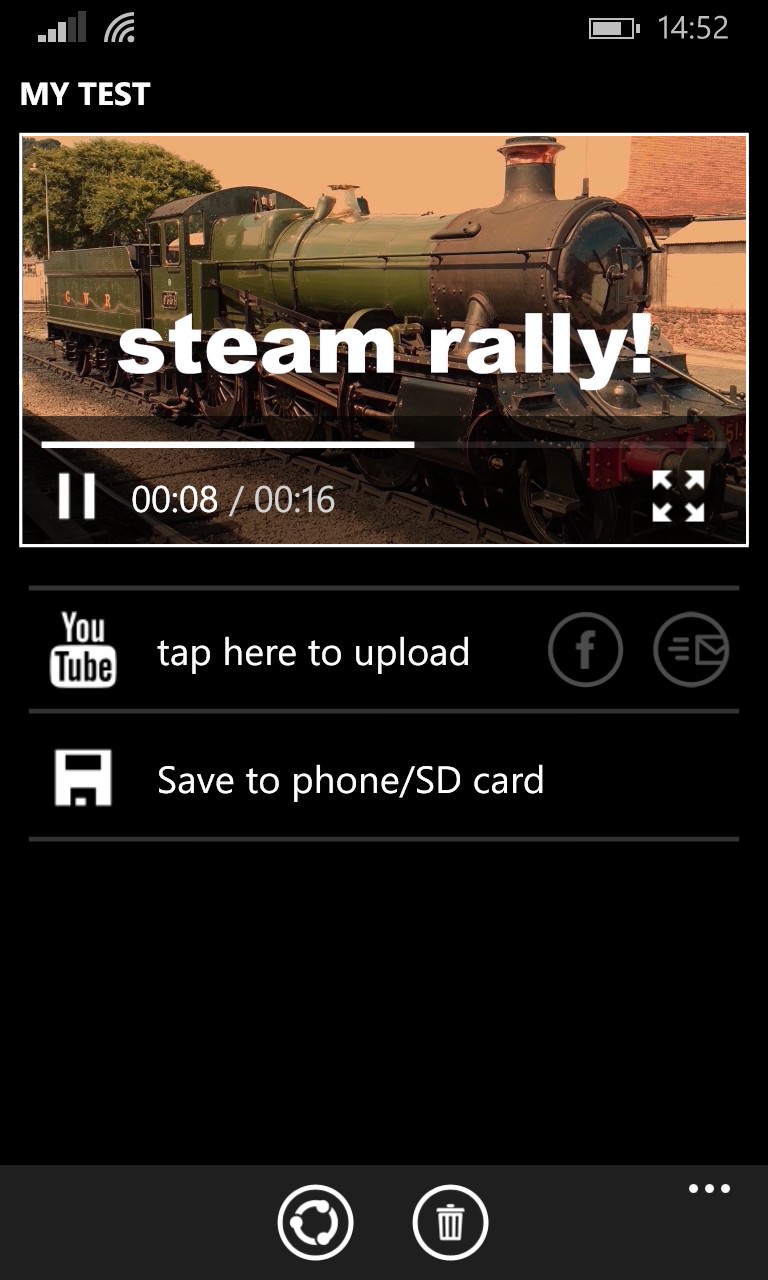768x1280 pixels.
Task: Expand the video to fullscreen
Action: (x=678, y=496)
